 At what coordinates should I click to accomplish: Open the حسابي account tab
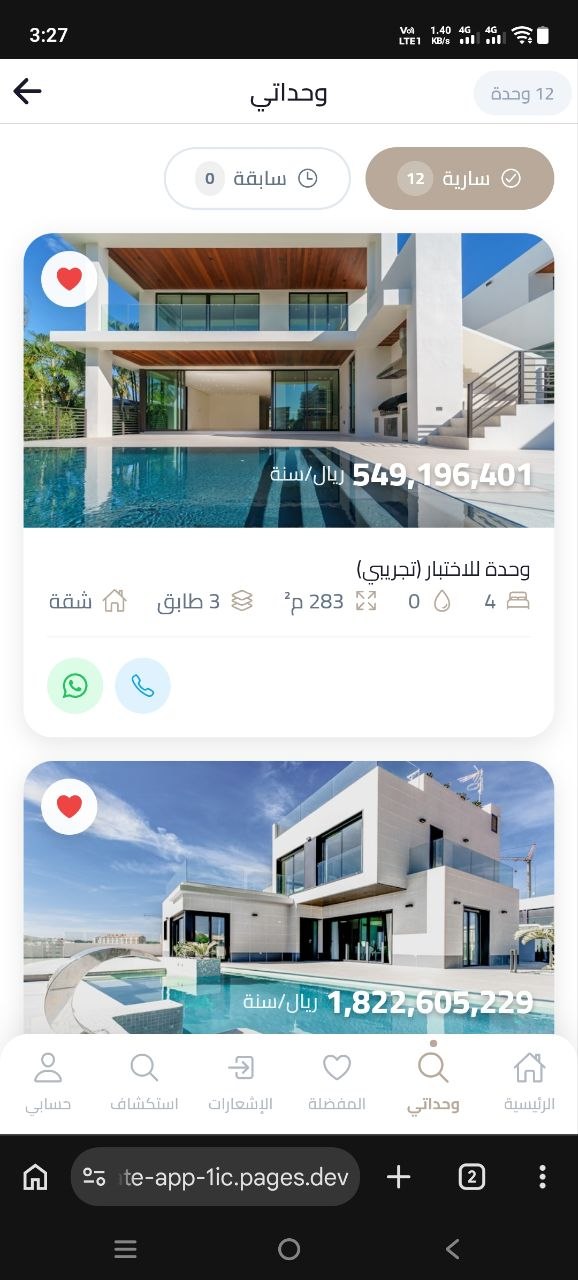click(x=48, y=1082)
